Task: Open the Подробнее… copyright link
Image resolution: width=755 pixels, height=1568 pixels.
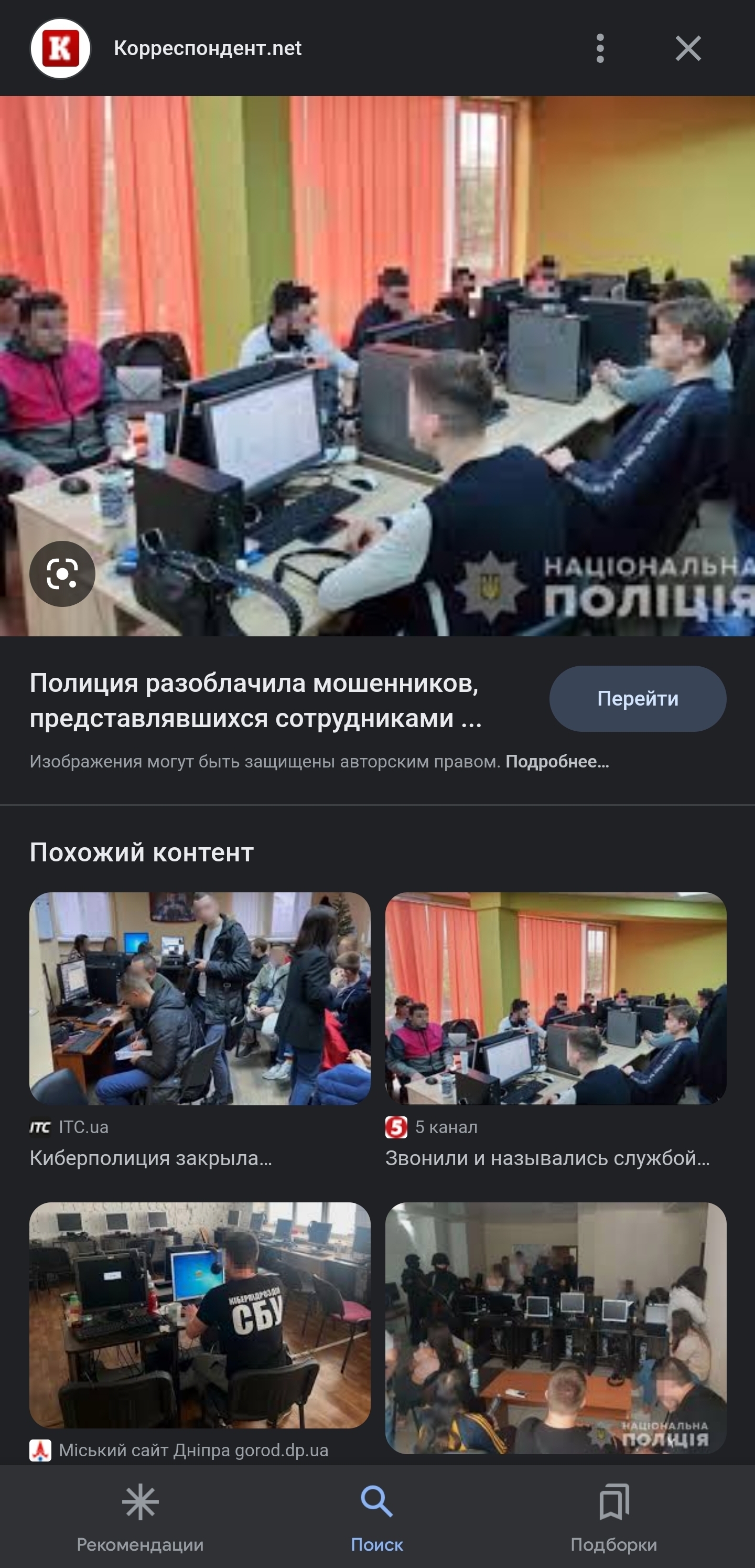Action: 557,762
